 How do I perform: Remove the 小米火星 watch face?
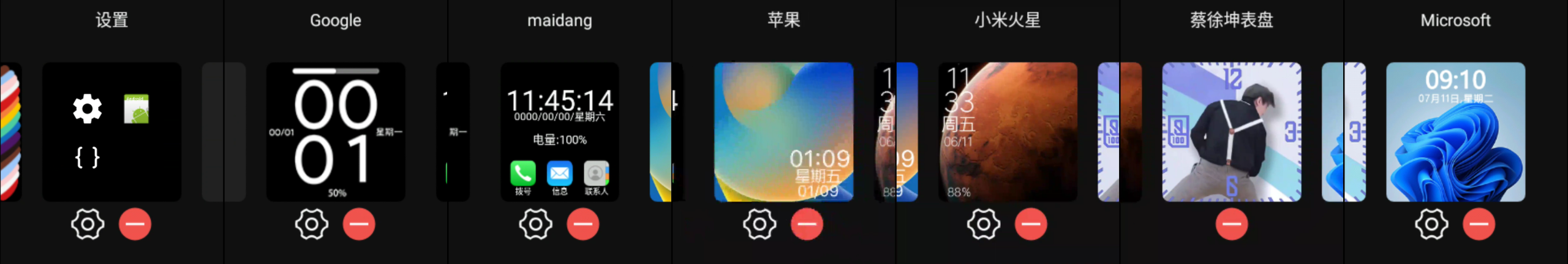[x=1031, y=224]
